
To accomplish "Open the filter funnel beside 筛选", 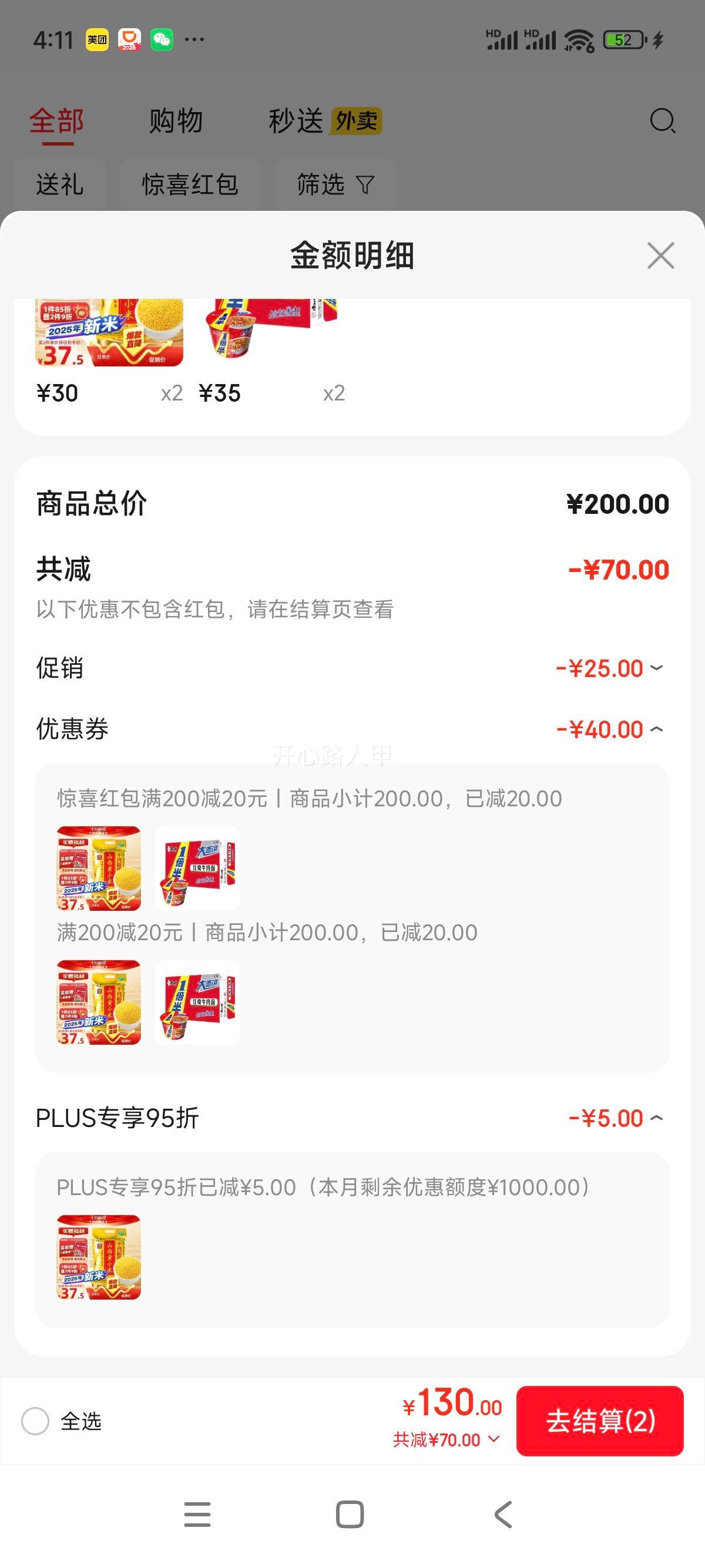I will tap(365, 184).
